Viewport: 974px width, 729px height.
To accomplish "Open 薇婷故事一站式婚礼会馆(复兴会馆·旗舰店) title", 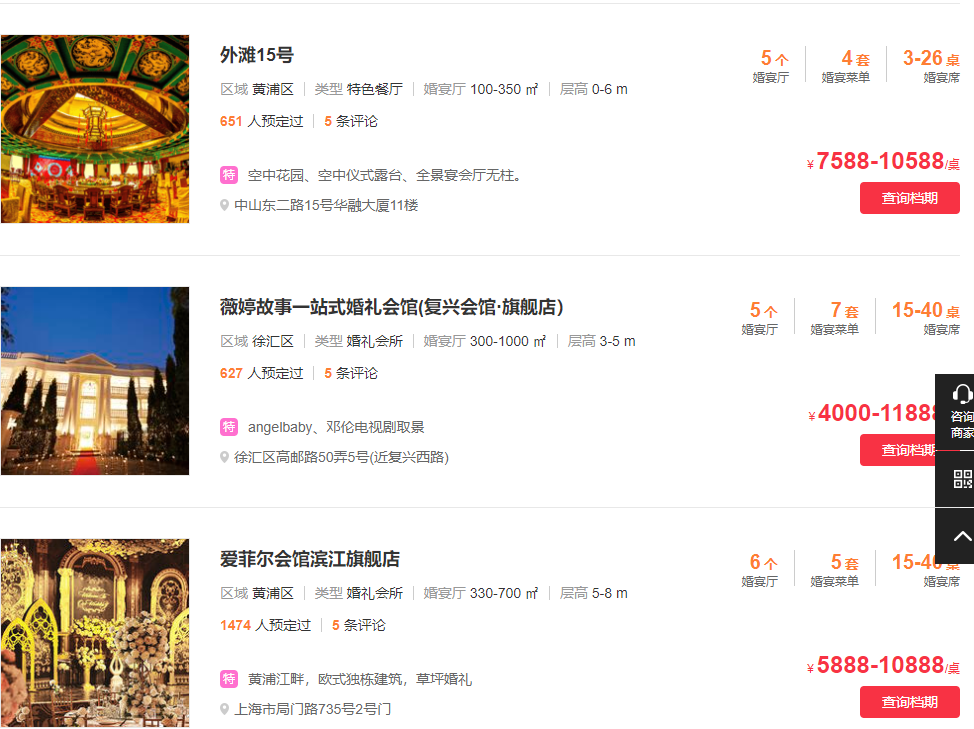I will pyautogui.click(x=391, y=307).
